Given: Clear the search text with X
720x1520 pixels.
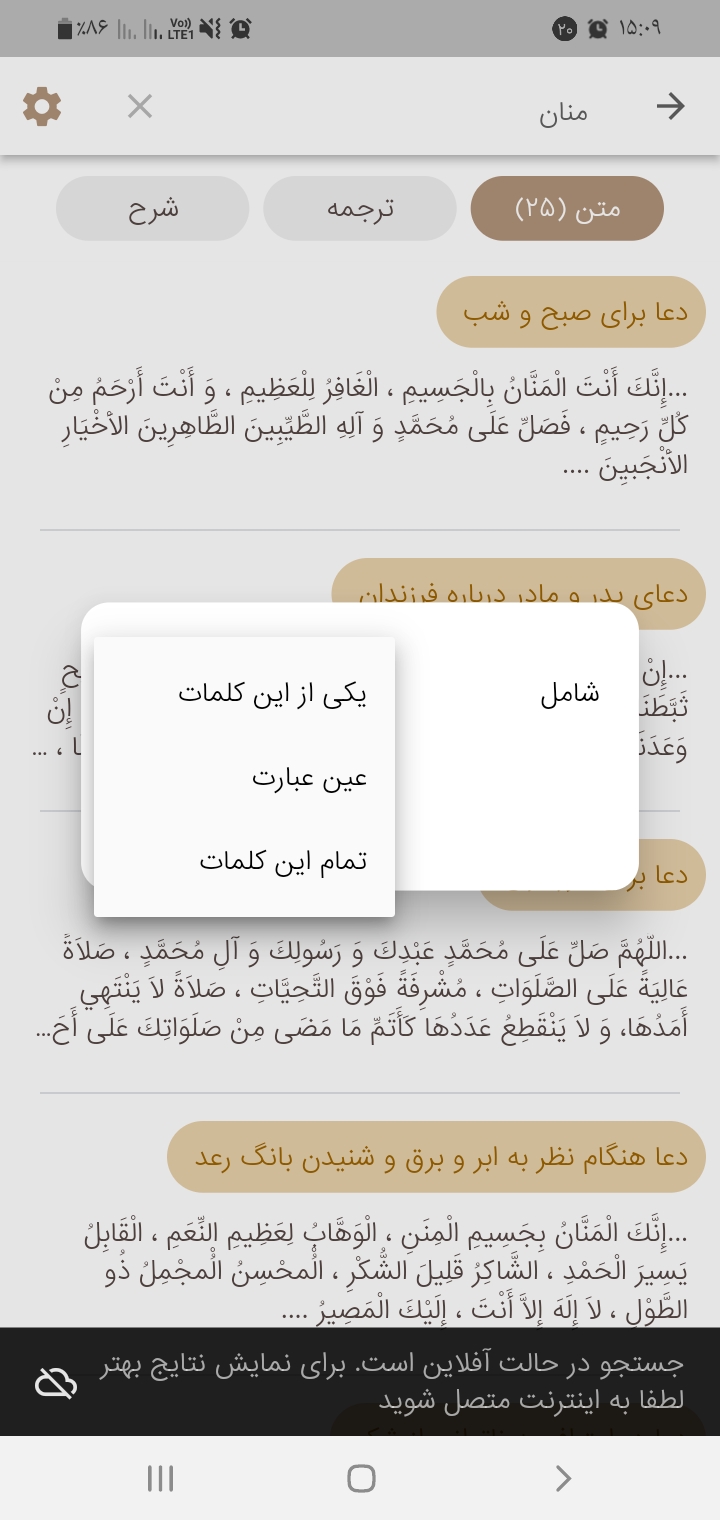Looking at the screenshot, I should (x=140, y=106).
